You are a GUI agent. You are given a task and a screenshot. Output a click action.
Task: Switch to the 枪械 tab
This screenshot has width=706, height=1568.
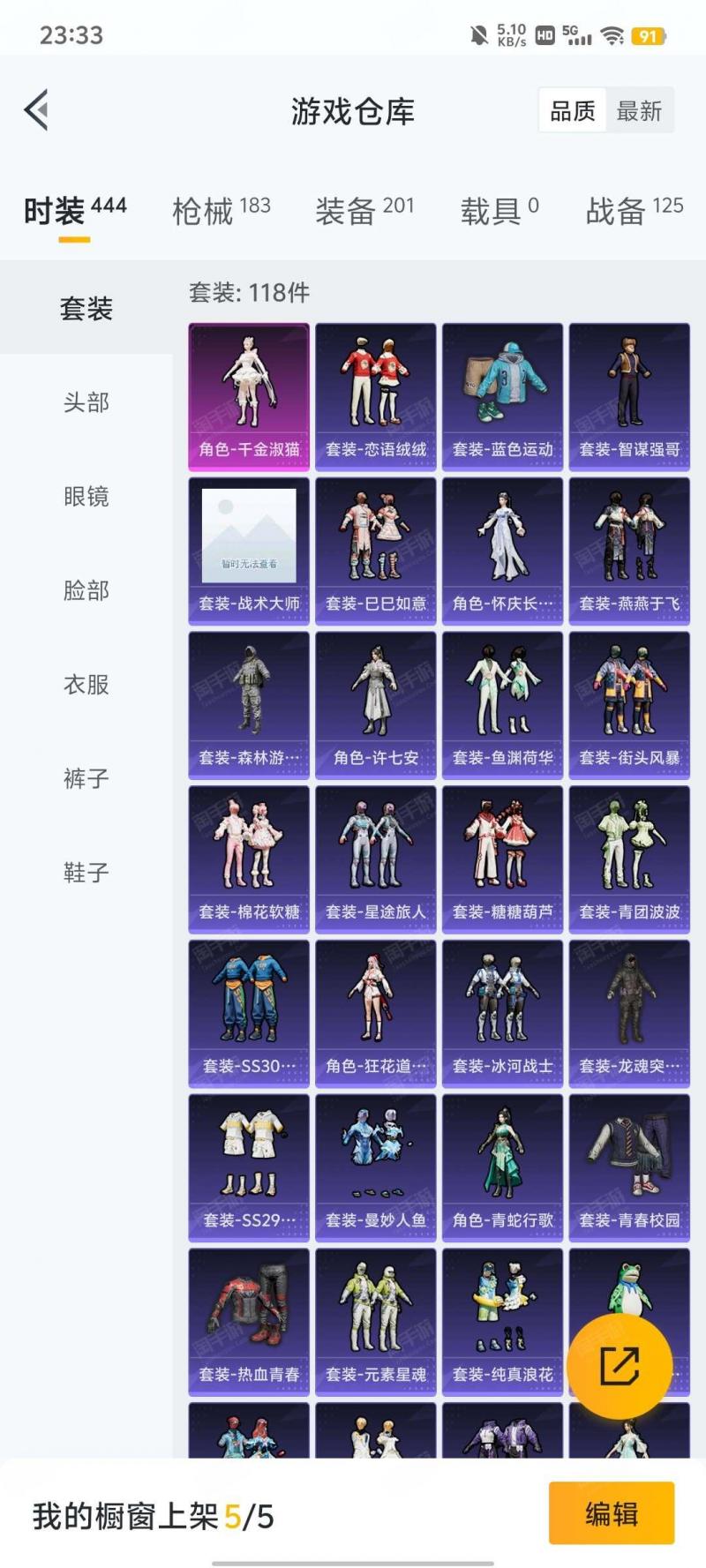(x=222, y=211)
